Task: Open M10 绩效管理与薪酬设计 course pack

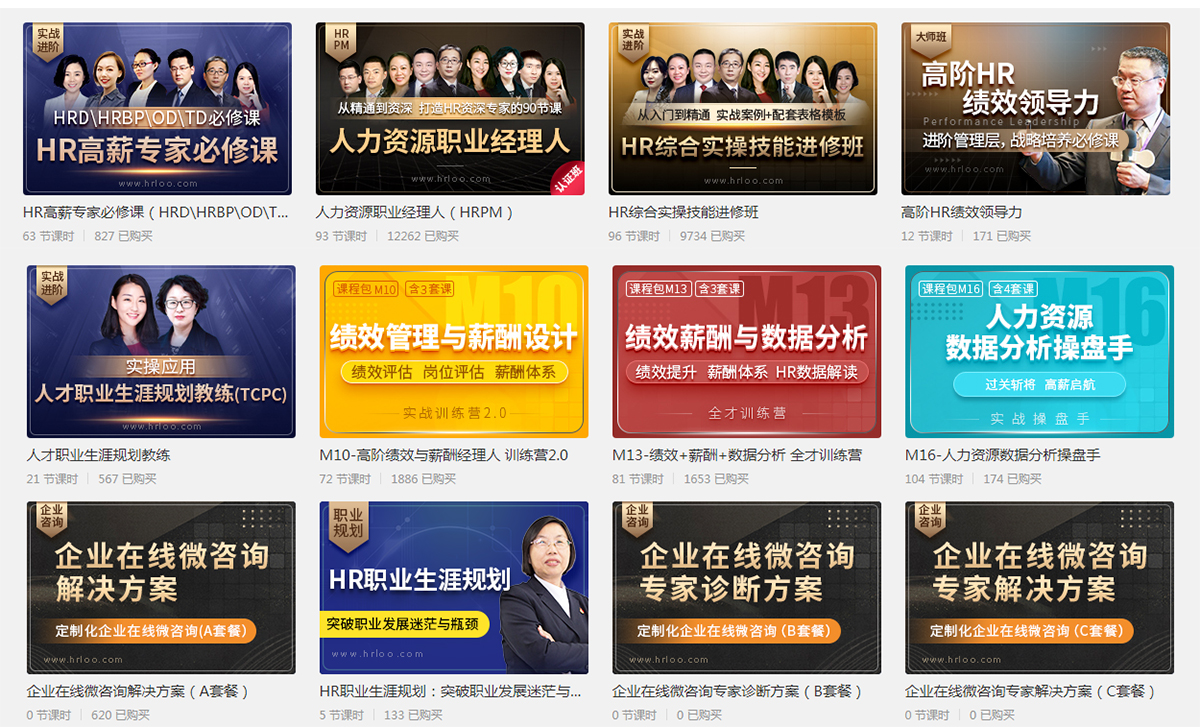Action: 454,351
